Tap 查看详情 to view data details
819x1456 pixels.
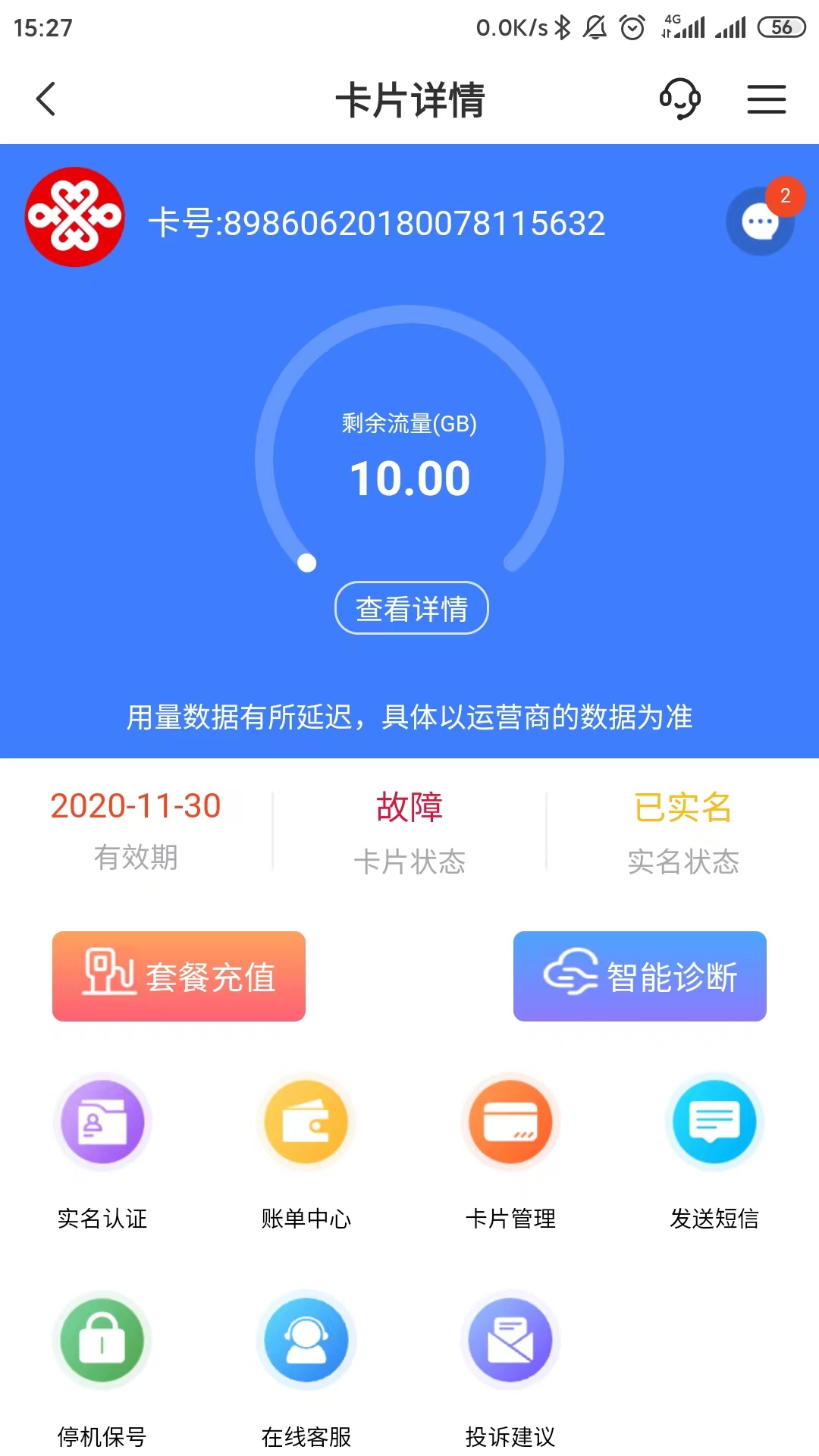[x=411, y=608]
